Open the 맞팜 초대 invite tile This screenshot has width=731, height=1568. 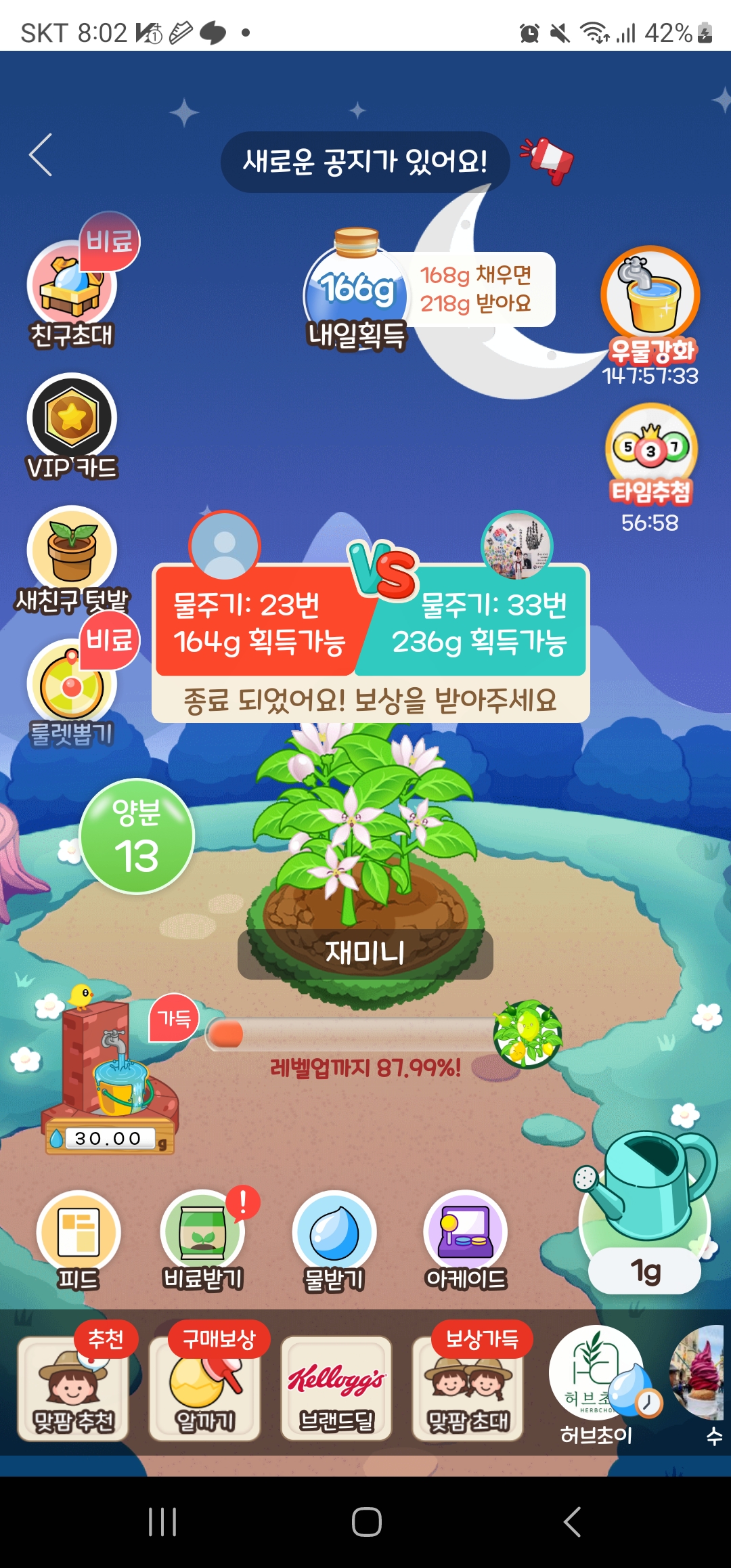click(x=468, y=1388)
